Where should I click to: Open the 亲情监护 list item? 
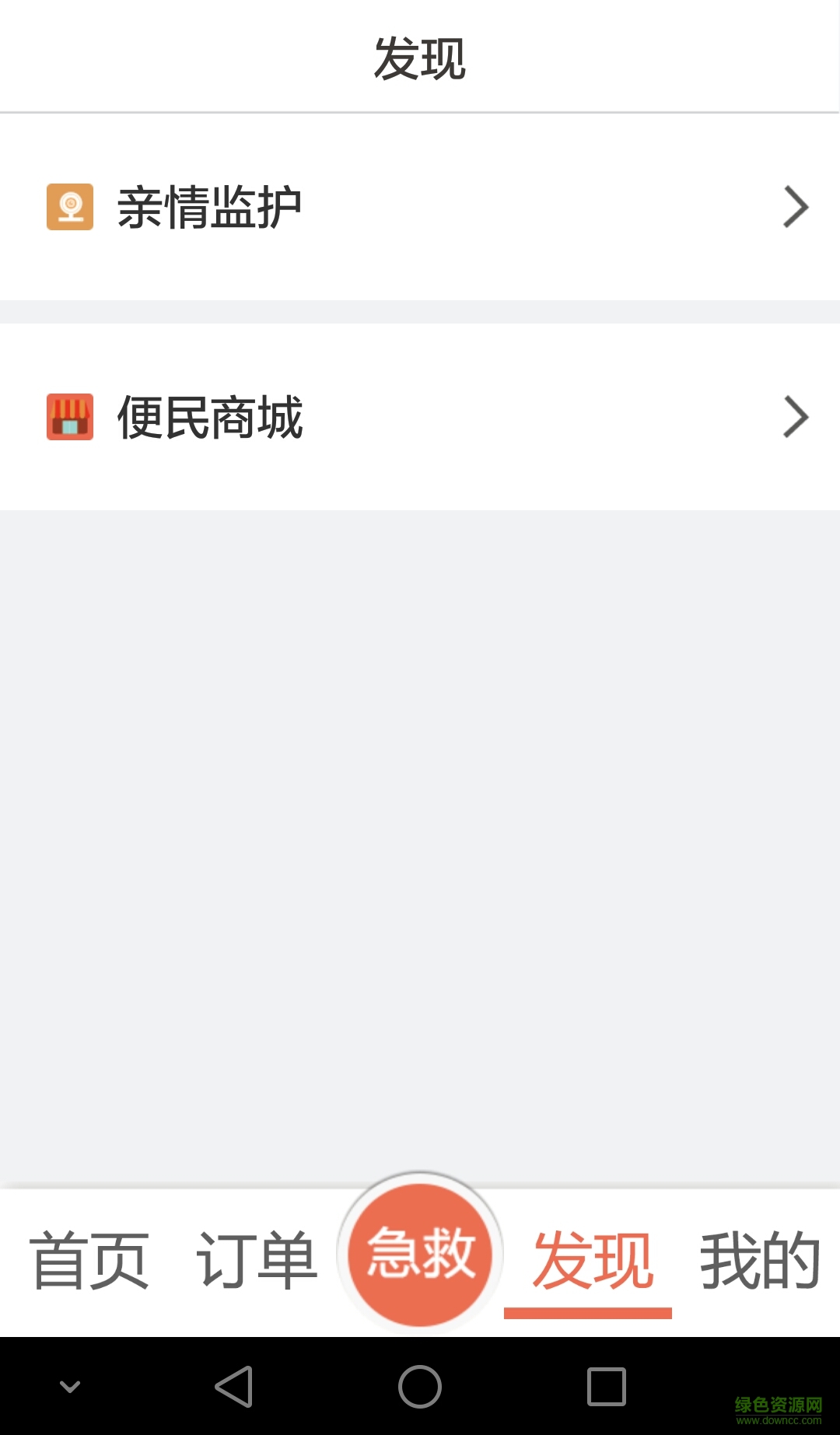(210, 206)
